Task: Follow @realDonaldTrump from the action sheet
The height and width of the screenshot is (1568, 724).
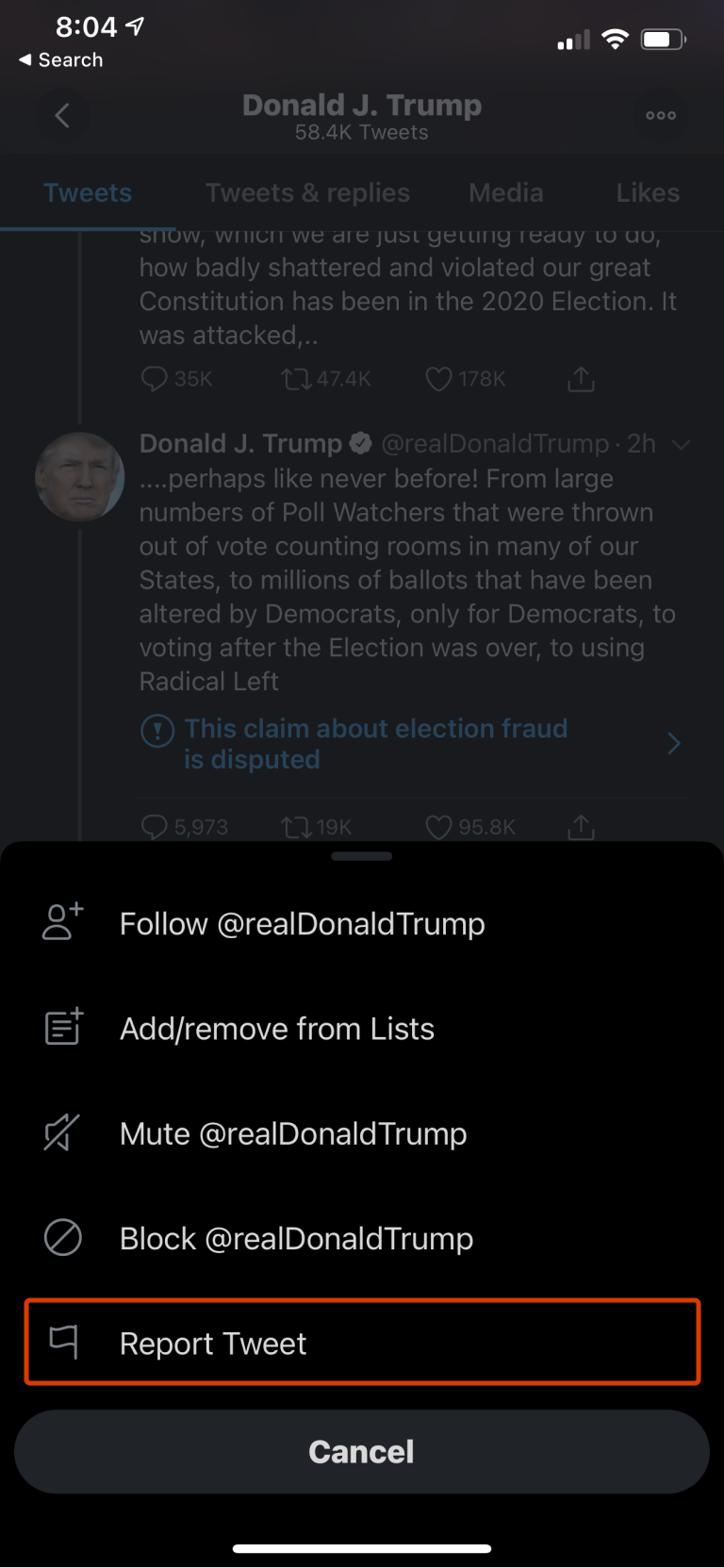Action: pyautogui.click(x=302, y=924)
